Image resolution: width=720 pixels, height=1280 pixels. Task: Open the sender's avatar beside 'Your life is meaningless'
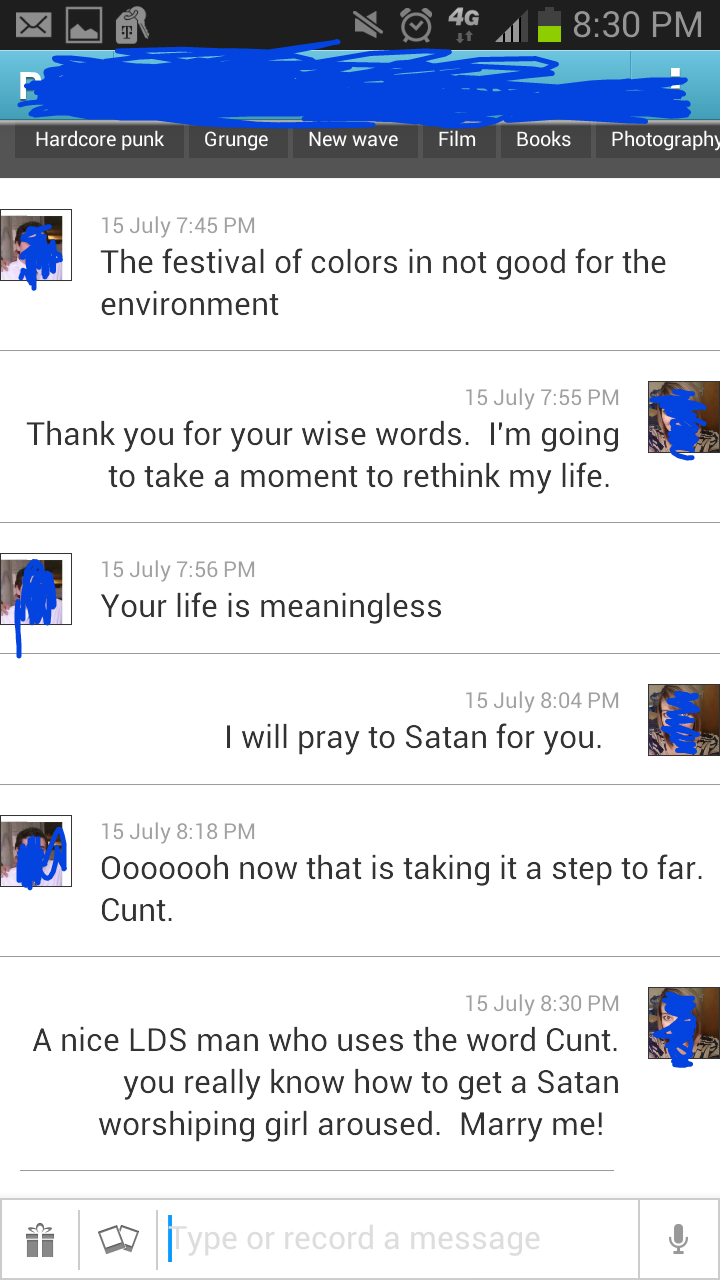click(x=36, y=589)
